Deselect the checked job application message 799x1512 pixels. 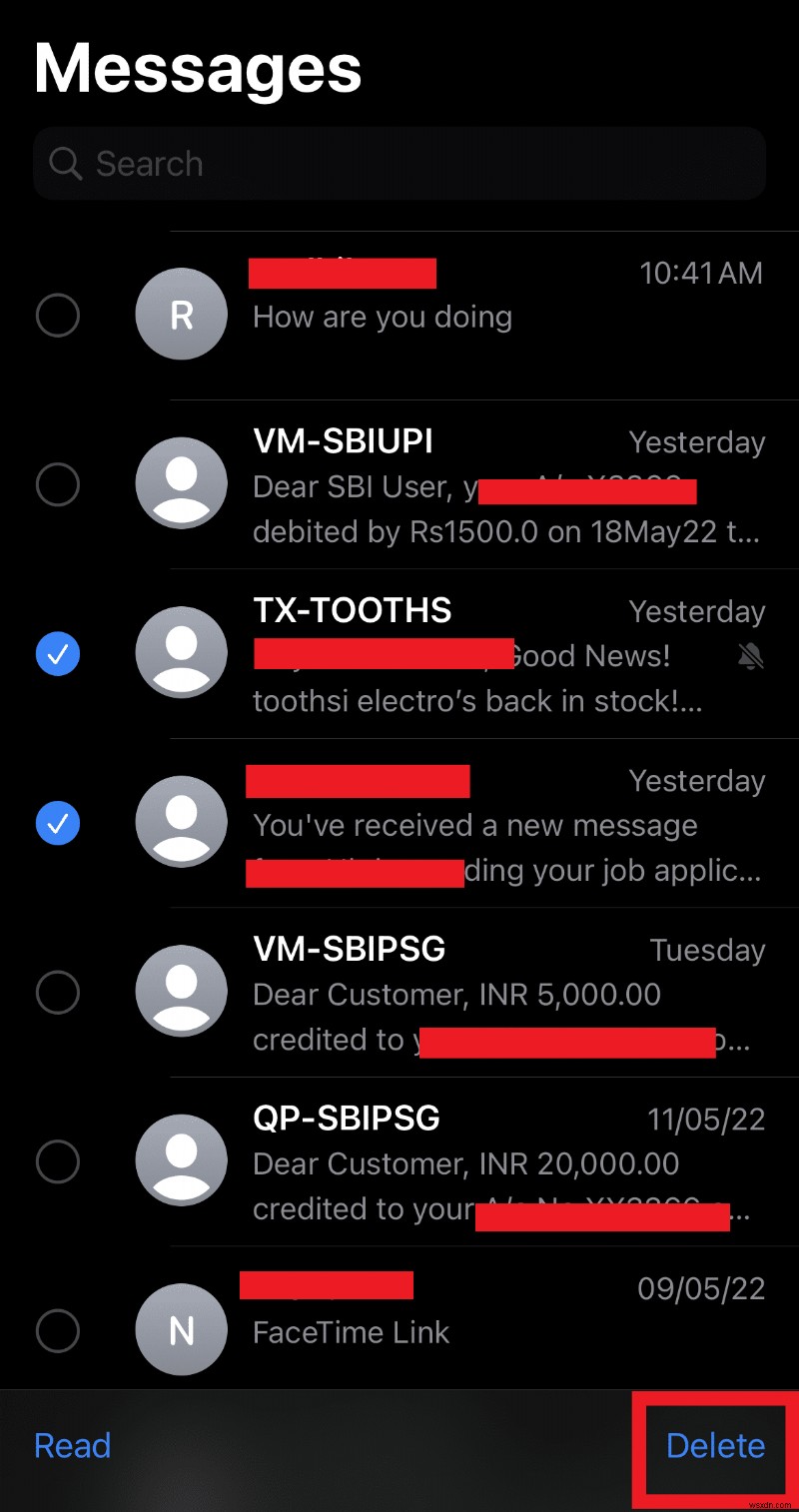[57, 823]
